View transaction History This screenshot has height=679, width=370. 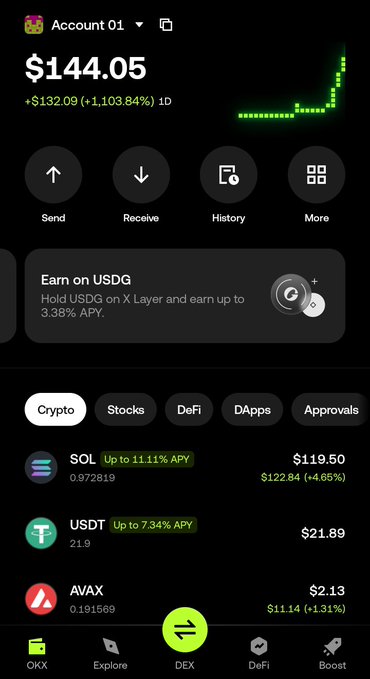point(228,185)
